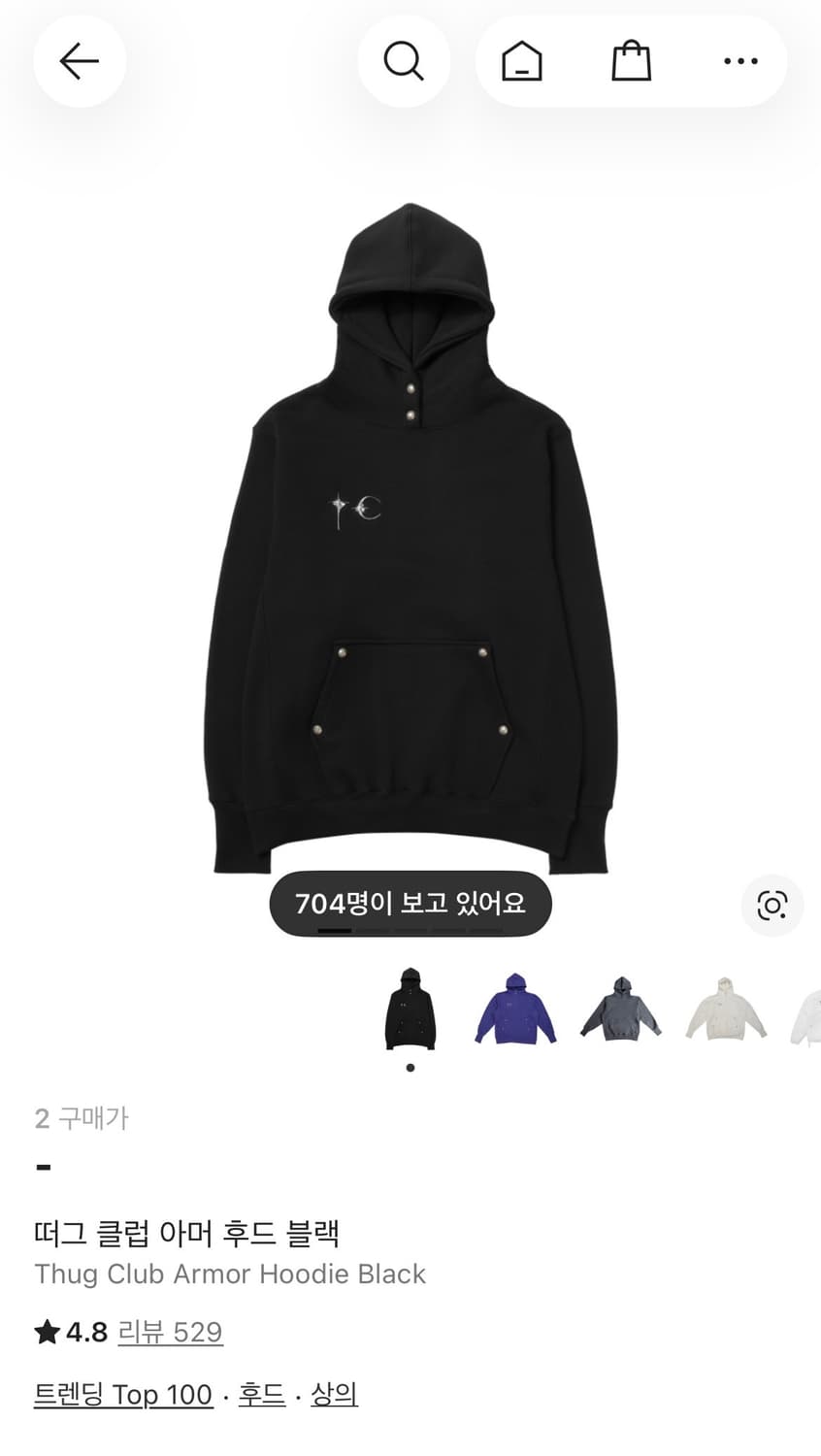The width and height of the screenshot is (821, 1456).
Task: Open the more options ellipsis icon
Action: pyautogui.click(x=740, y=60)
